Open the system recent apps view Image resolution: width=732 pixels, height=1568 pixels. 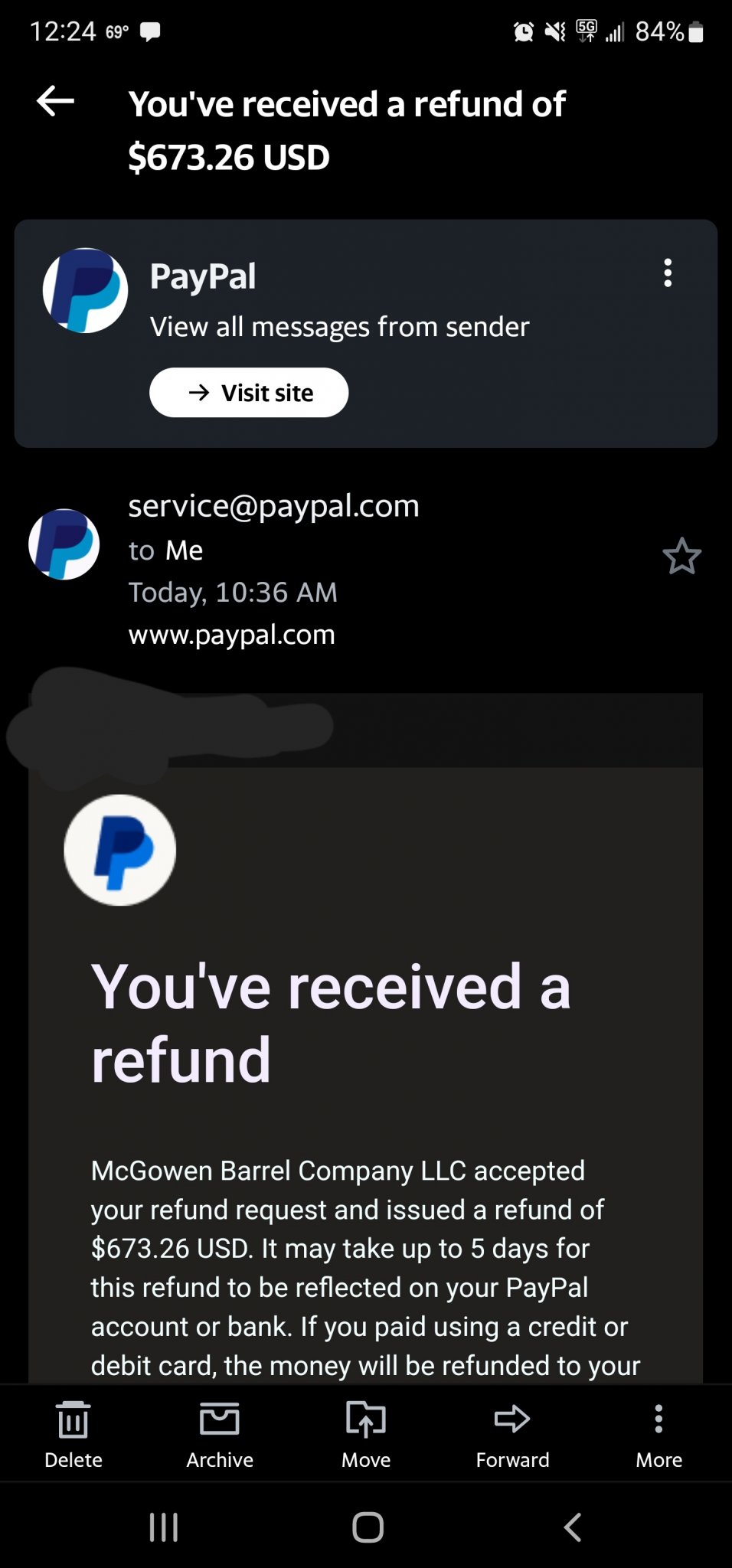(x=164, y=1527)
